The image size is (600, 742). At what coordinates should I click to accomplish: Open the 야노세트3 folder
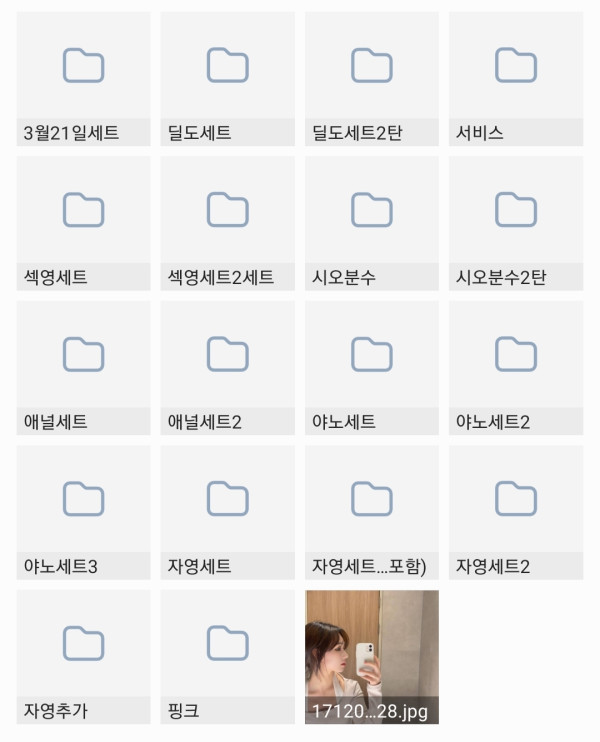[x=83, y=511]
